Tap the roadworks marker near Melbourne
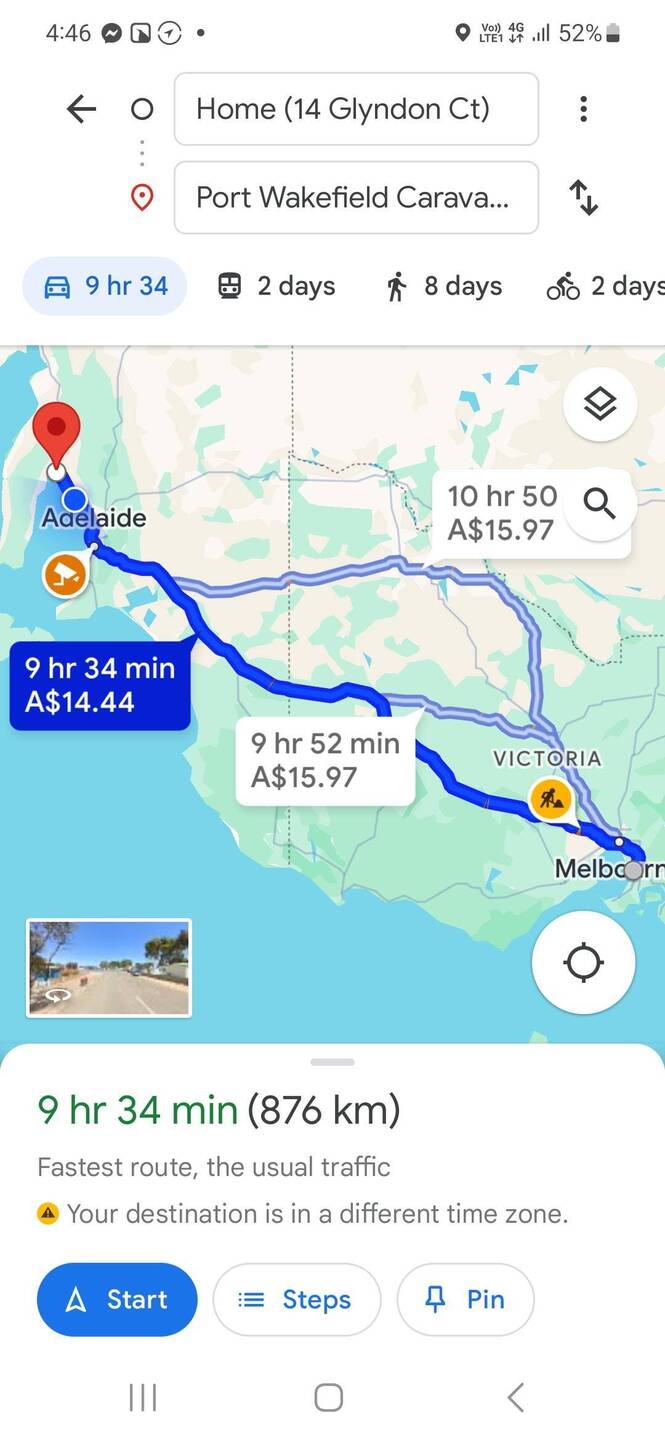The height and width of the screenshot is (1440, 665). click(x=550, y=799)
